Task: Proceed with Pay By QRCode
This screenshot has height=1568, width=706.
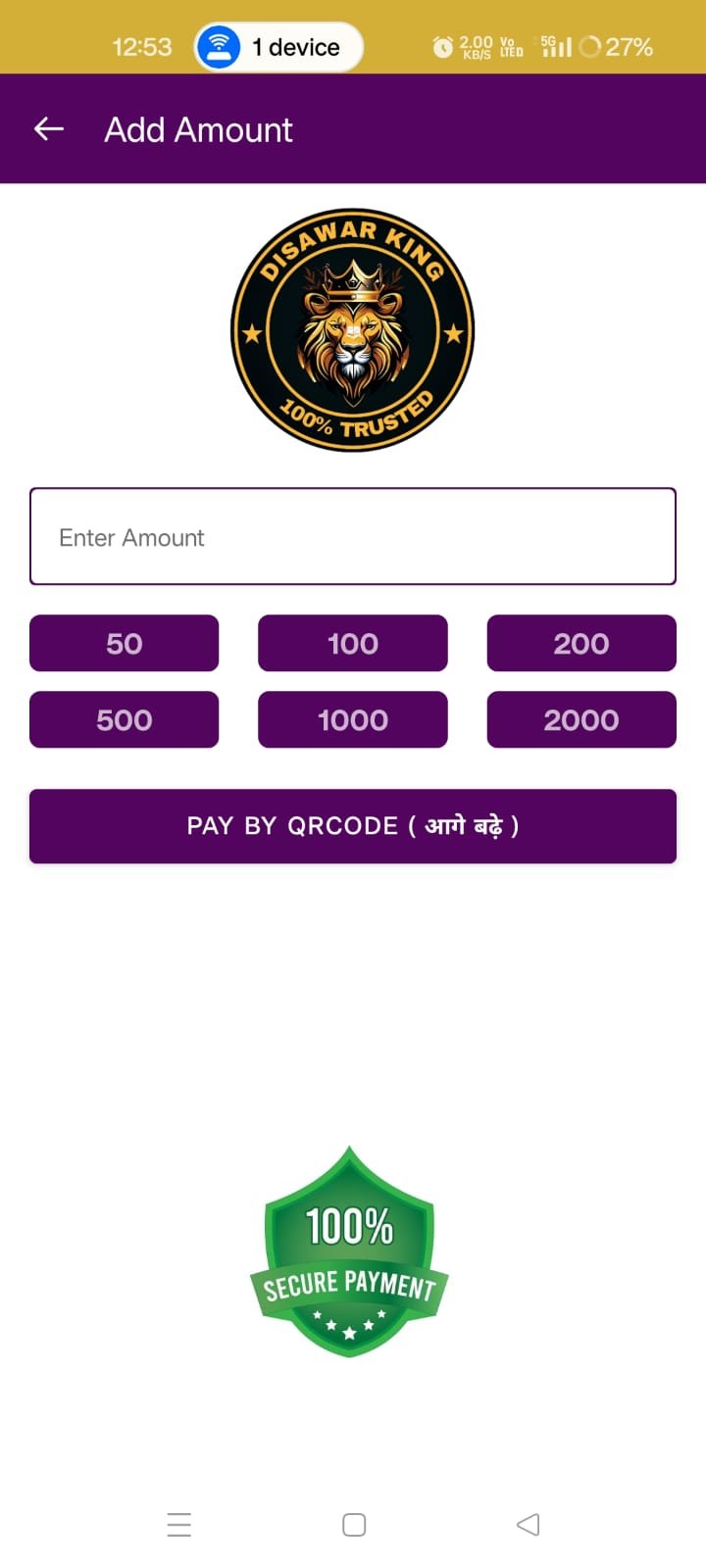Action: pos(353,826)
